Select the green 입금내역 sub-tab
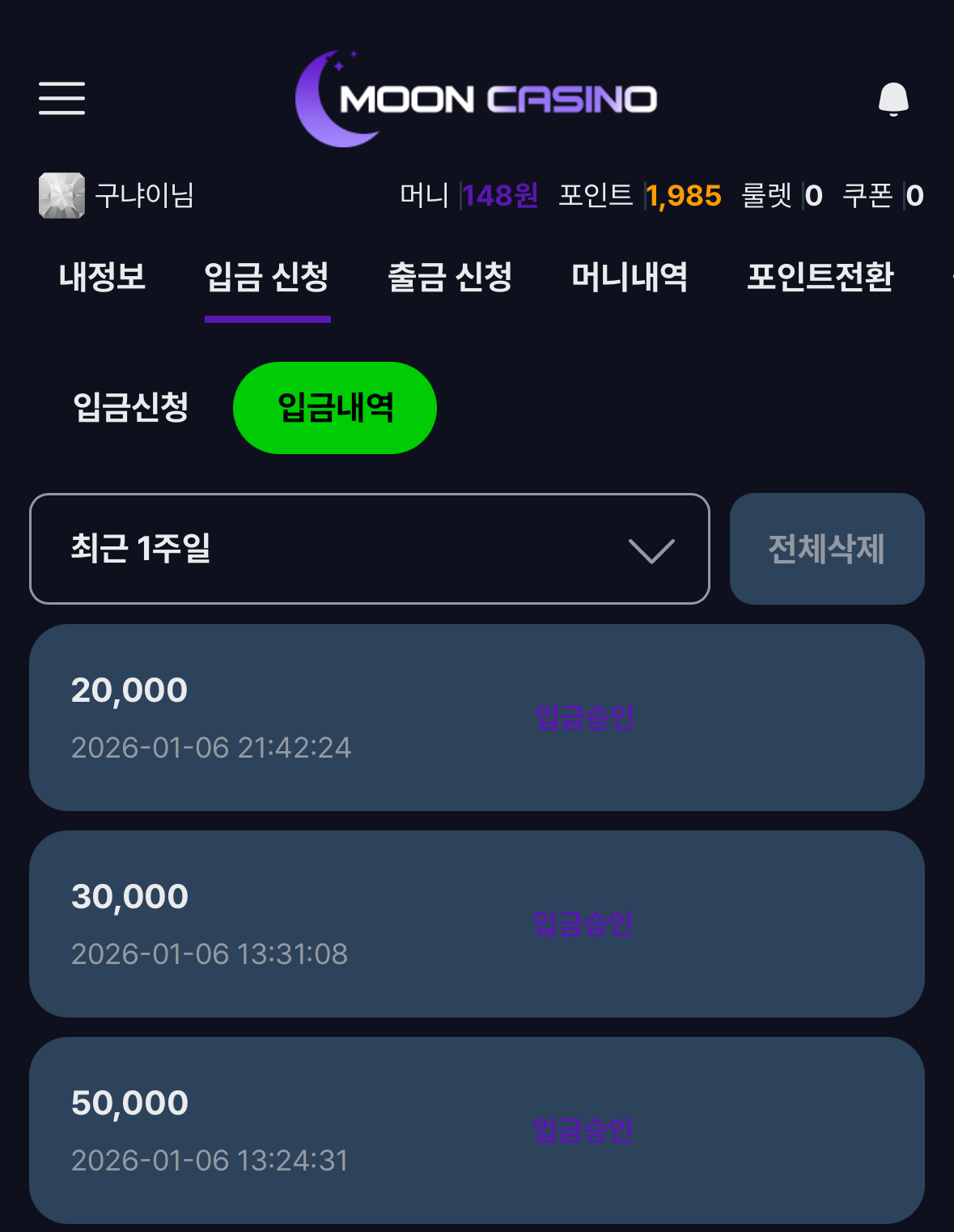 click(x=335, y=408)
